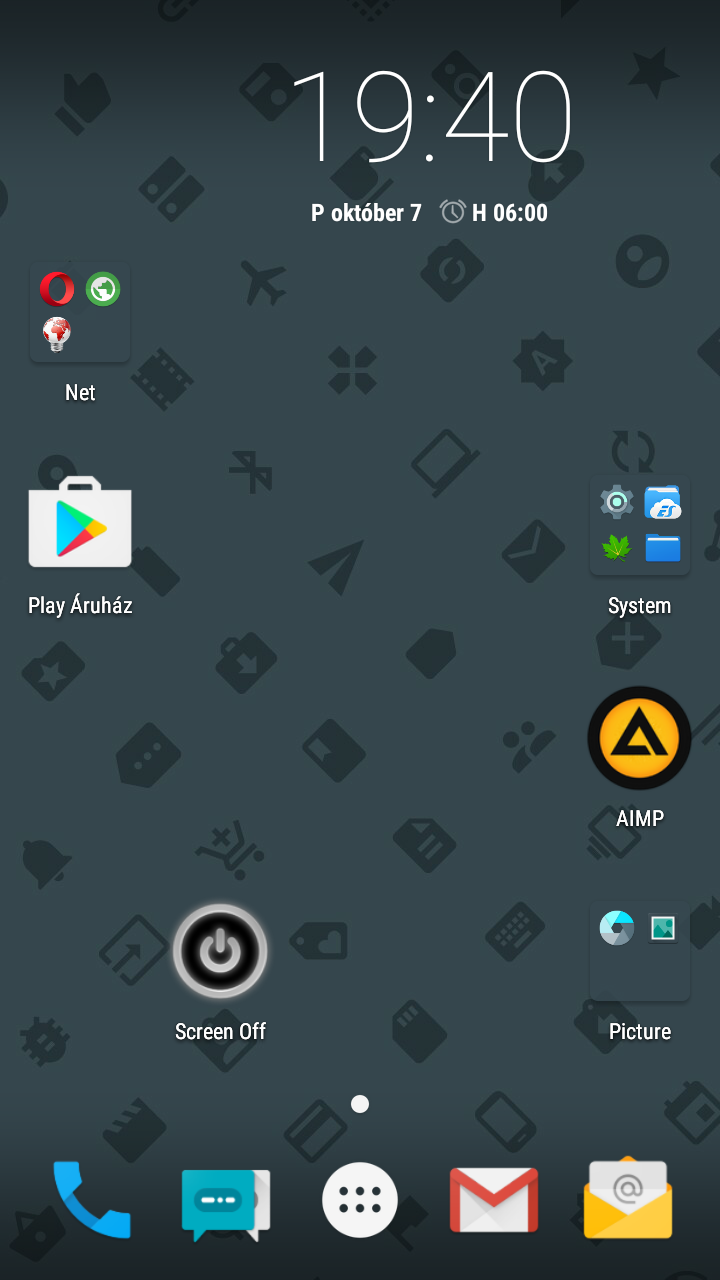
Task: Open the messaging app in dock
Action: point(225,1203)
